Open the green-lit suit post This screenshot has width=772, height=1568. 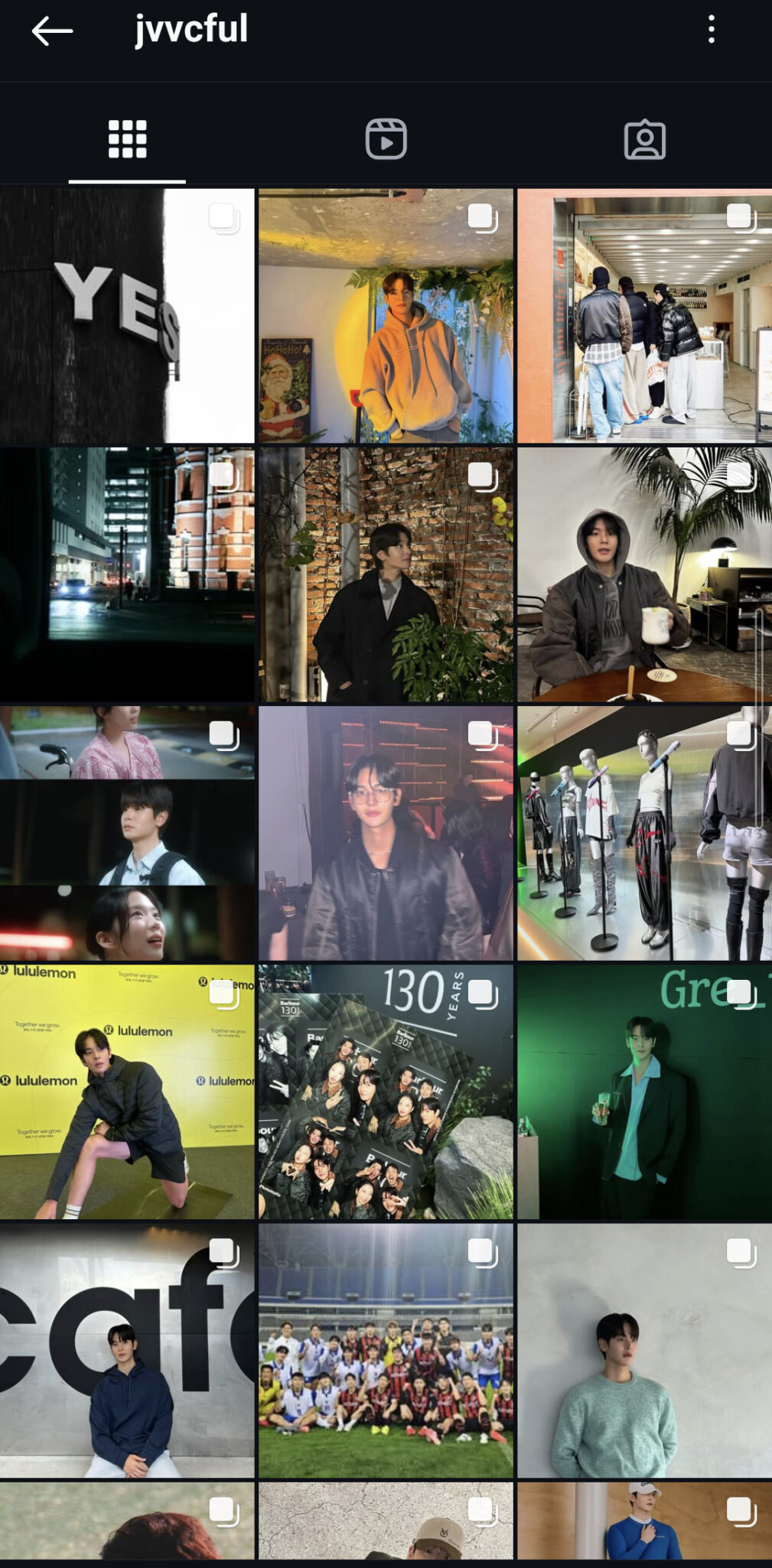[644, 1091]
